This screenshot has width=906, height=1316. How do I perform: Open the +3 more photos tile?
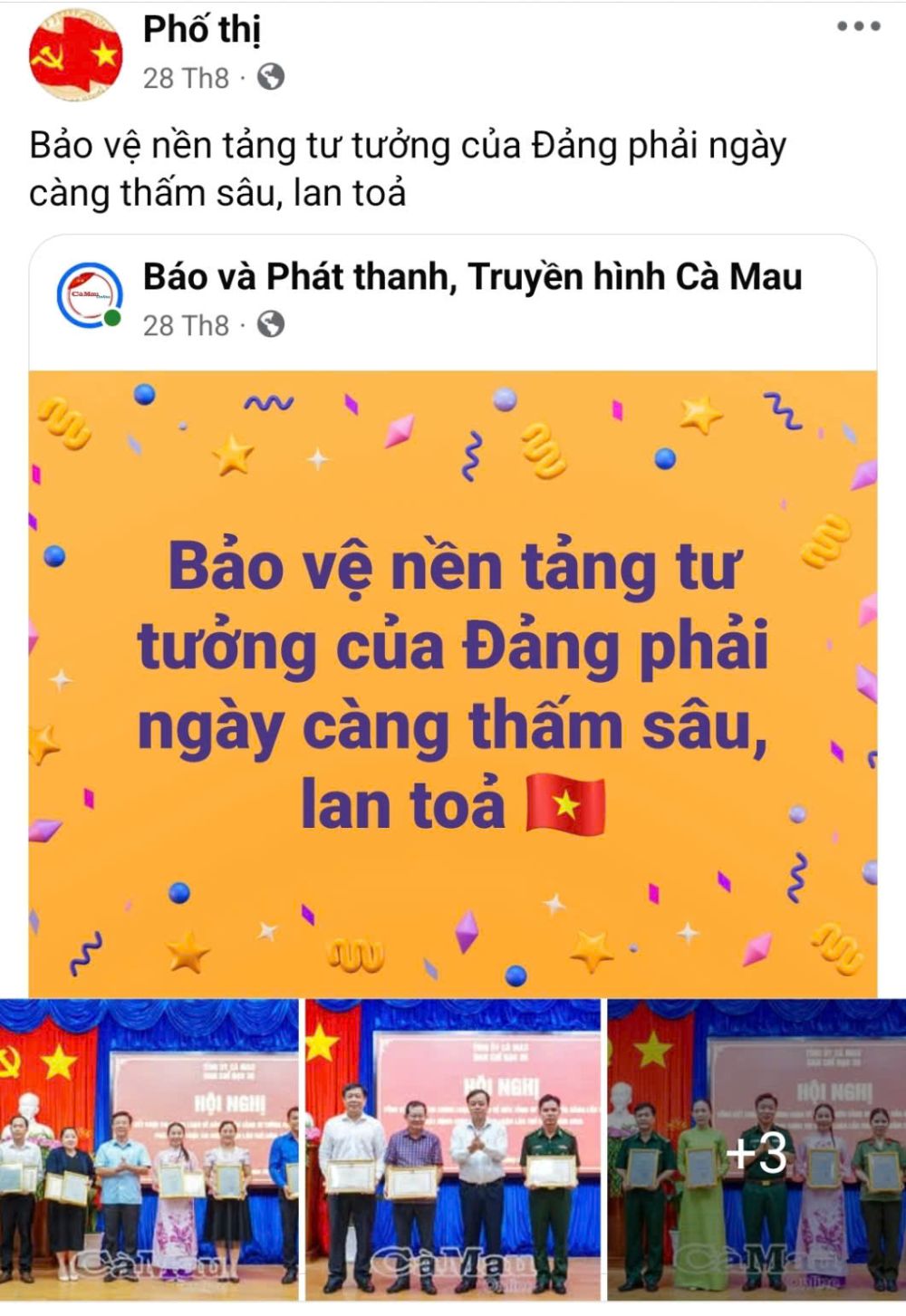click(757, 1148)
